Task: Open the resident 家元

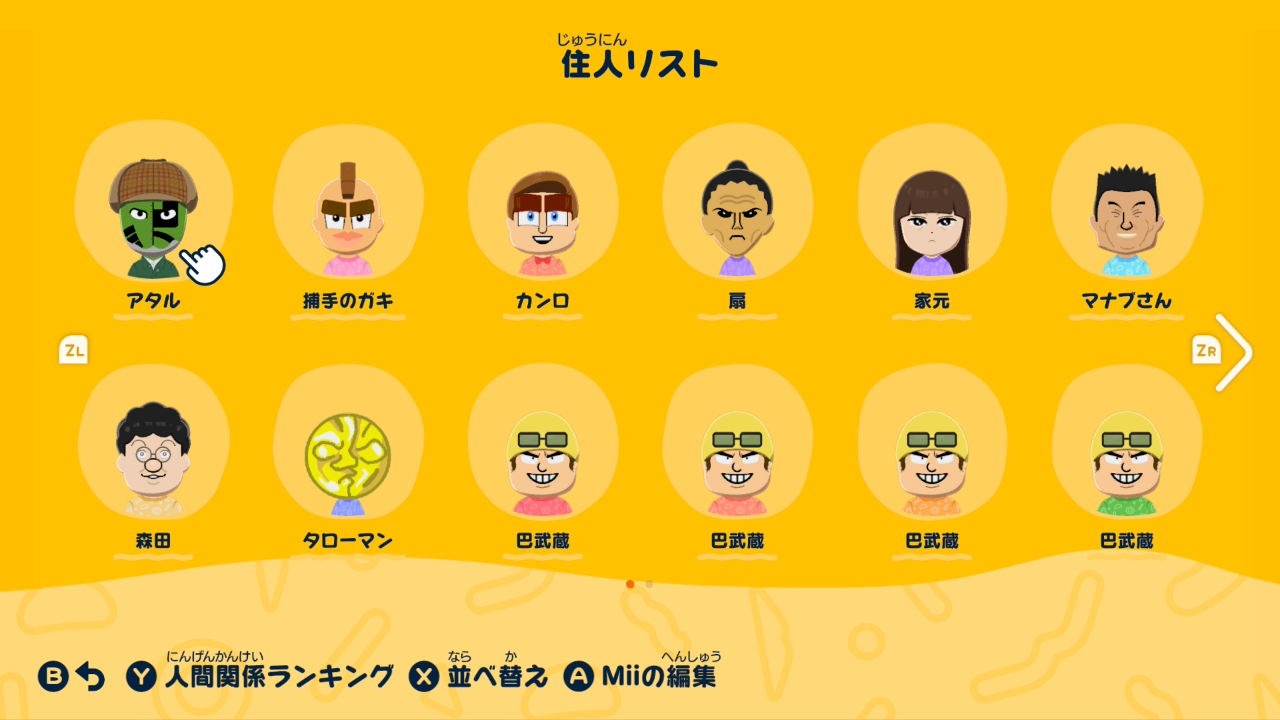Action: pyautogui.click(x=931, y=220)
